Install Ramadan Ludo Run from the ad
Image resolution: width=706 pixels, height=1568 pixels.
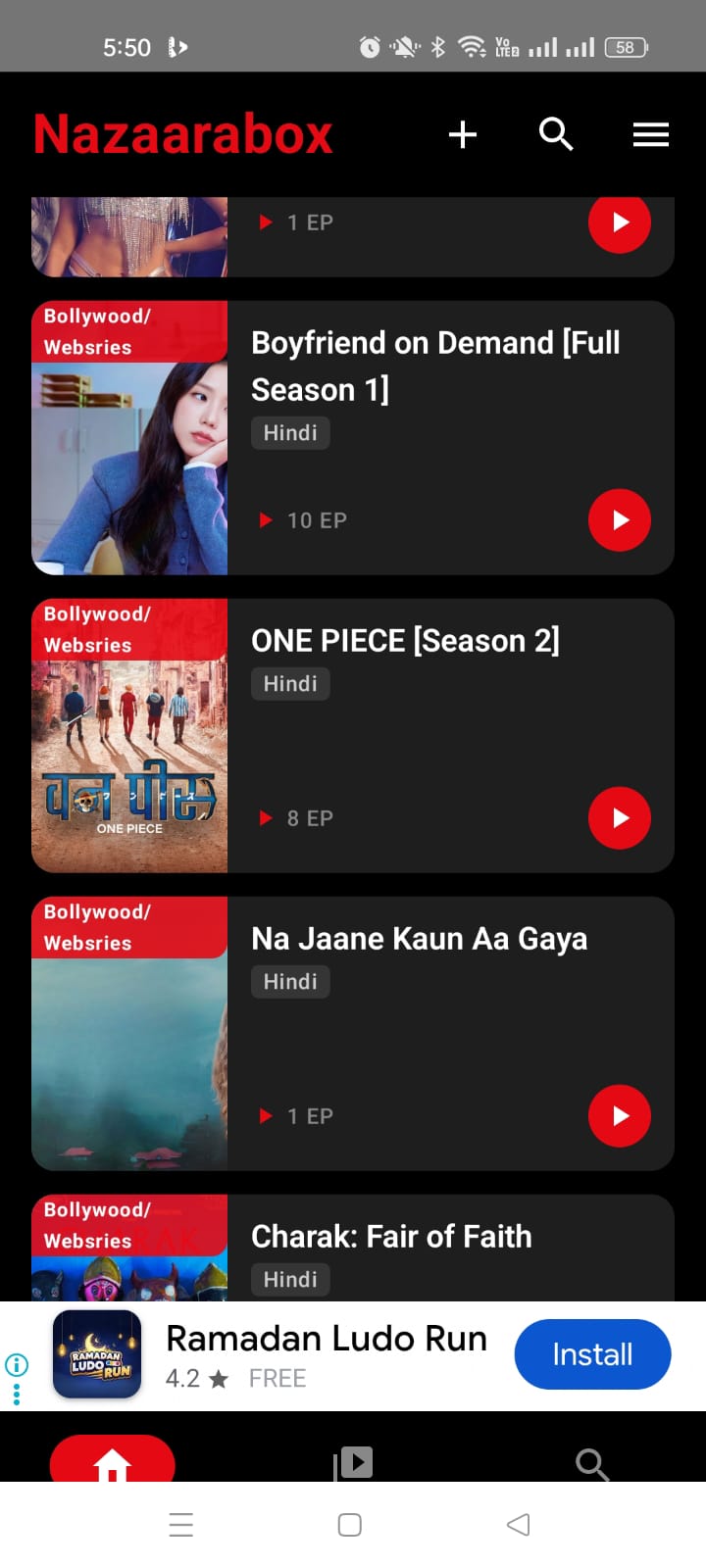592,1353
